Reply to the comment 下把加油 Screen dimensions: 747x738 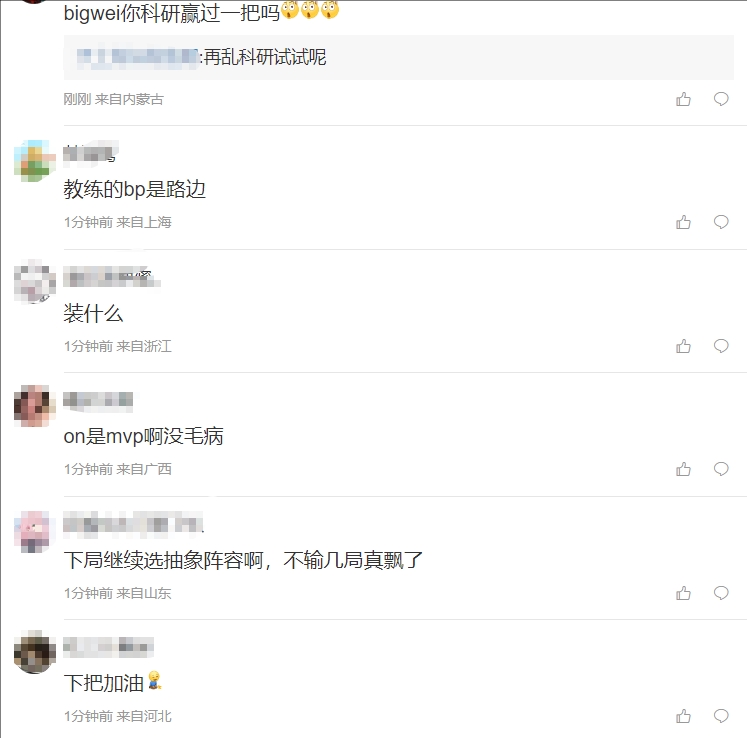[721, 716]
